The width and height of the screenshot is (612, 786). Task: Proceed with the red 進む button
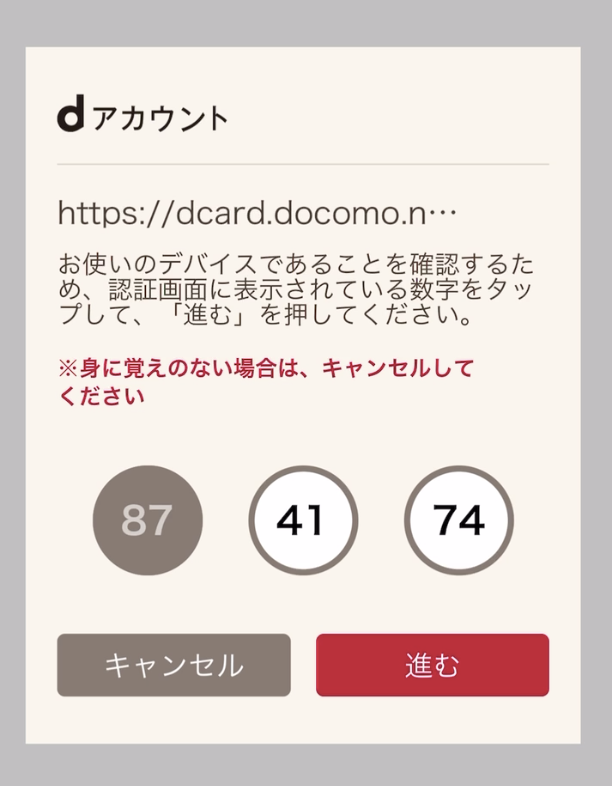pyautogui.click(x=432, y=665)
